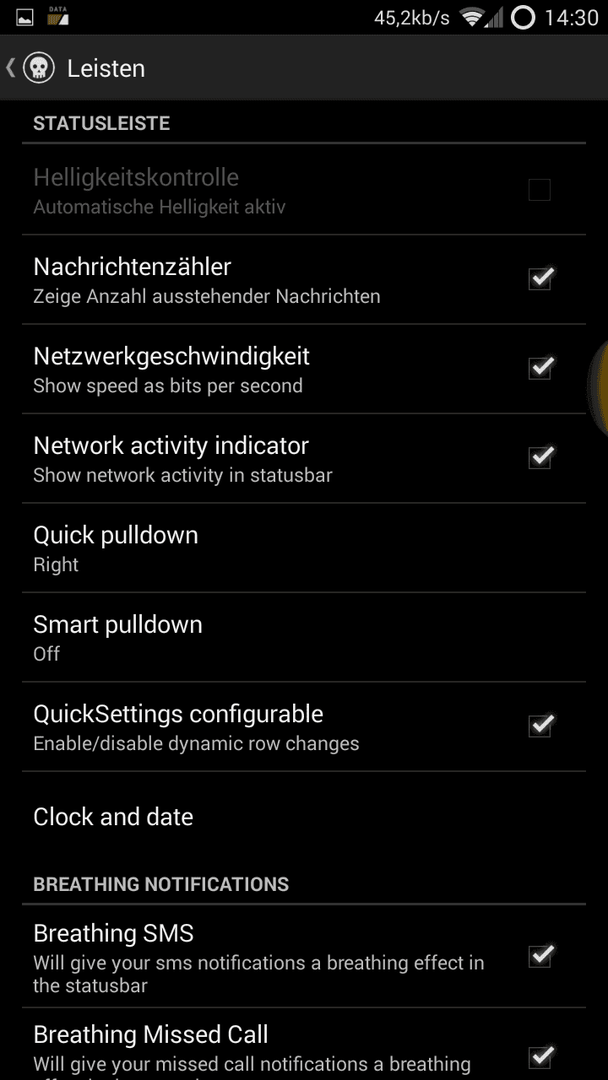The image size is (608, 1080).
Task: Open the Quick pulldown setting
Action: 304,548
